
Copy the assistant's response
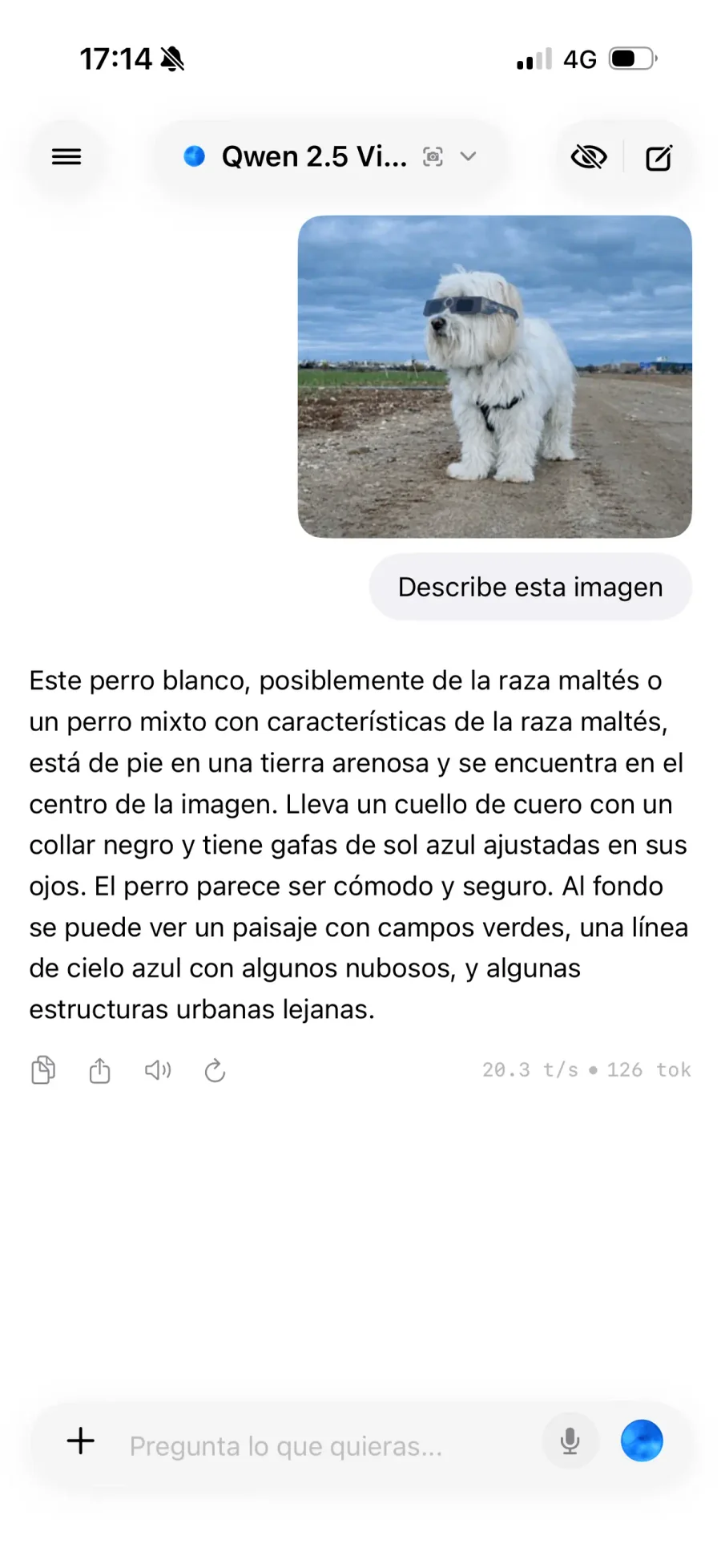(43, 1070)
